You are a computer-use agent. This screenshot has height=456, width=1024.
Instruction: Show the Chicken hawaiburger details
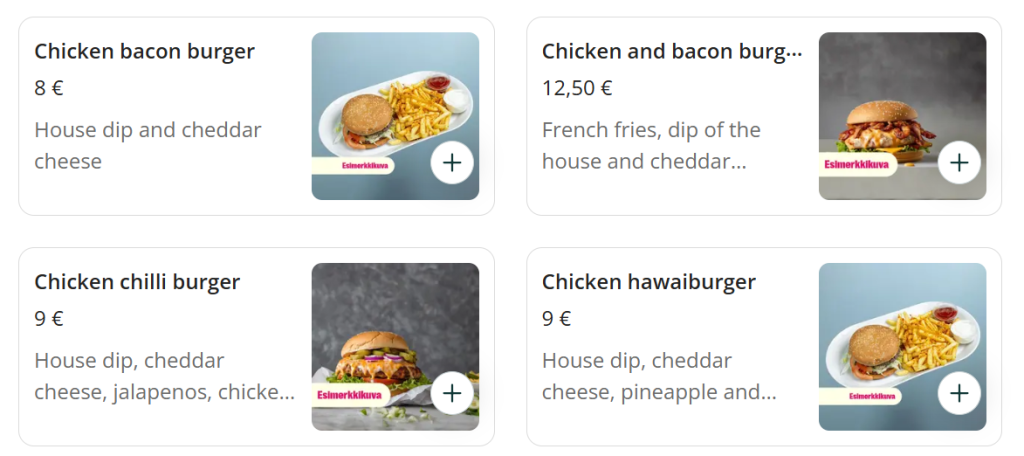[x=648, y=282]
